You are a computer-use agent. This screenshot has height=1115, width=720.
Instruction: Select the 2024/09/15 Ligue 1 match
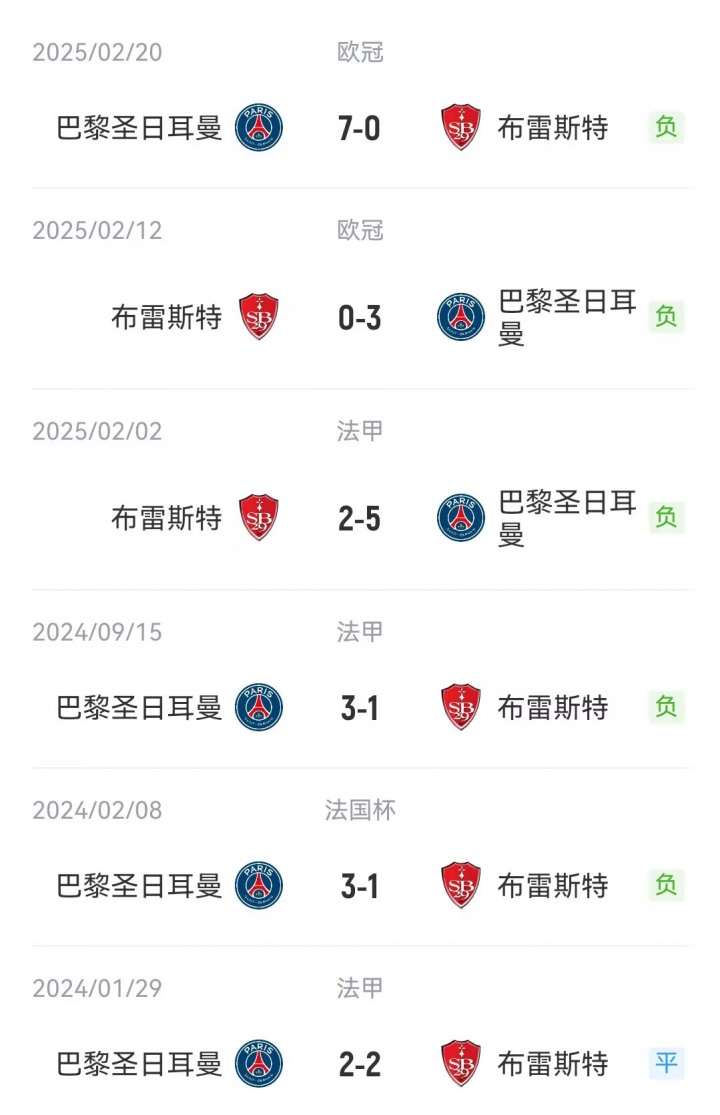[360, 708]
